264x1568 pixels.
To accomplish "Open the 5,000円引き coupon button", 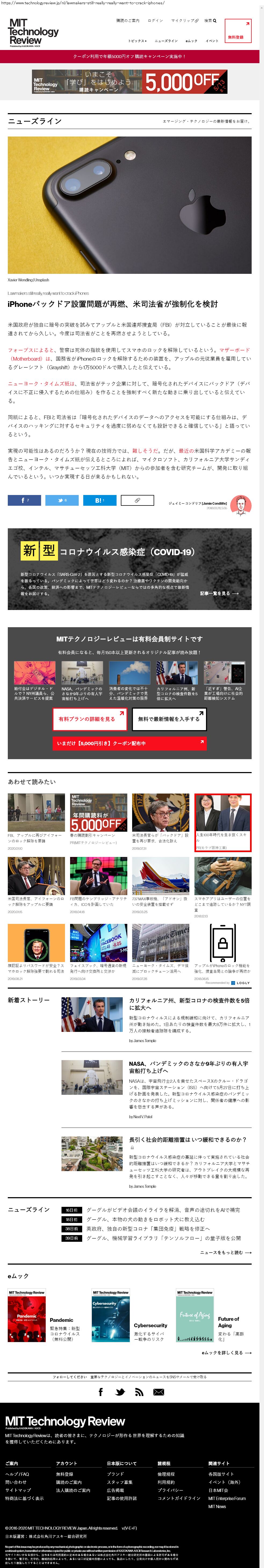I will (129, 743).
